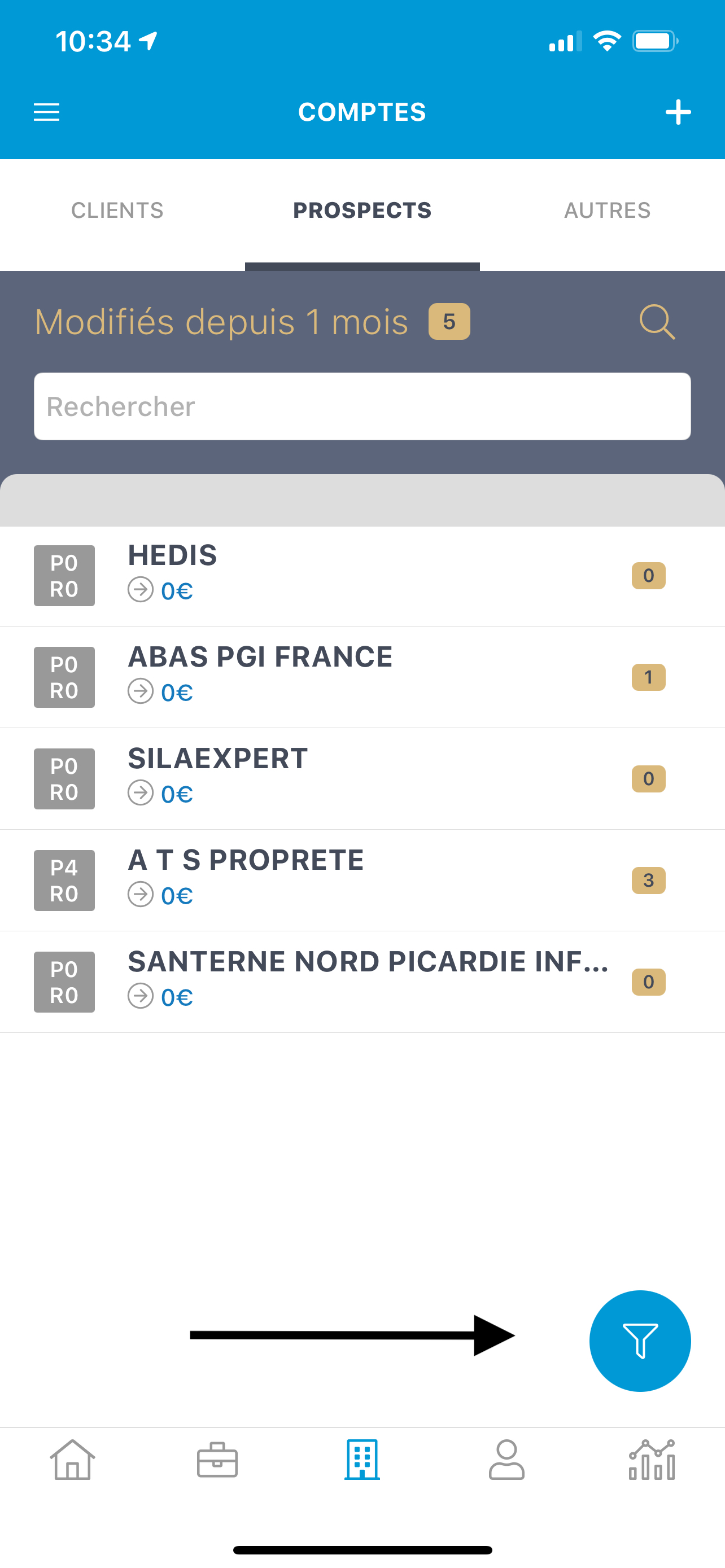Tap the magnifier search icon
Image resolution: width=725 pixels, height=1568 pixels.
(657, 321)
